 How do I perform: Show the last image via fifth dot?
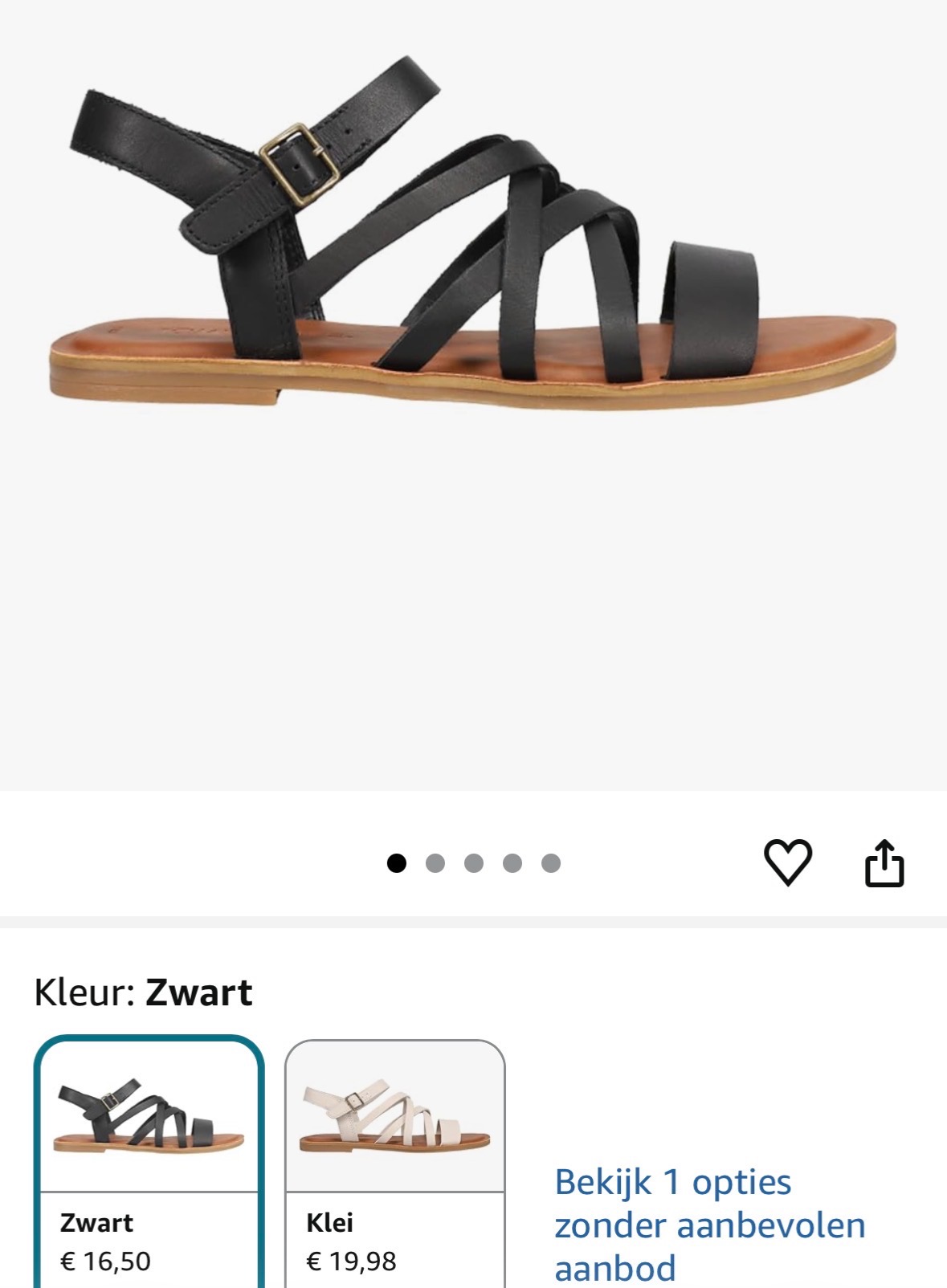click(x=549, y=861)
